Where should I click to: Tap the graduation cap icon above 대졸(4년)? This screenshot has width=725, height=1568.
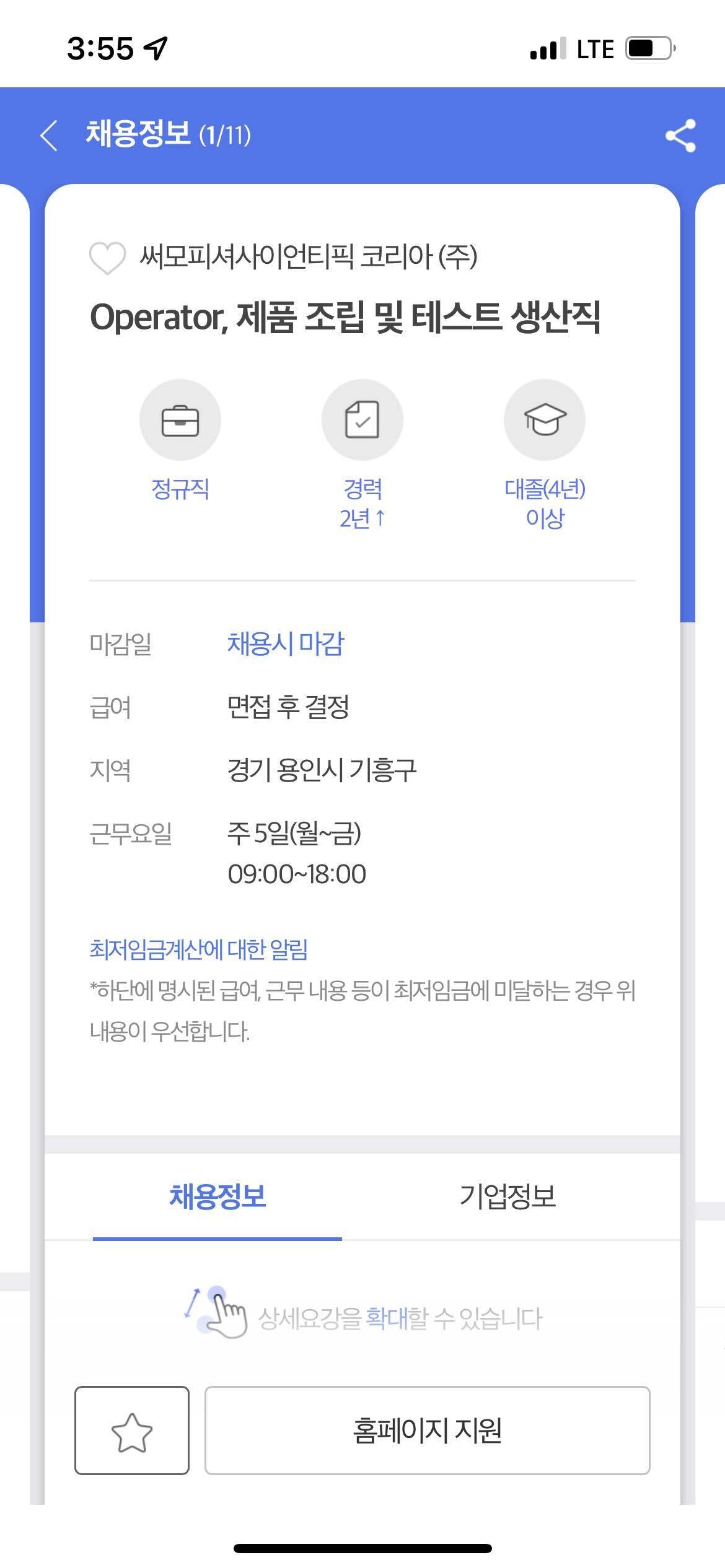point(544,419)
